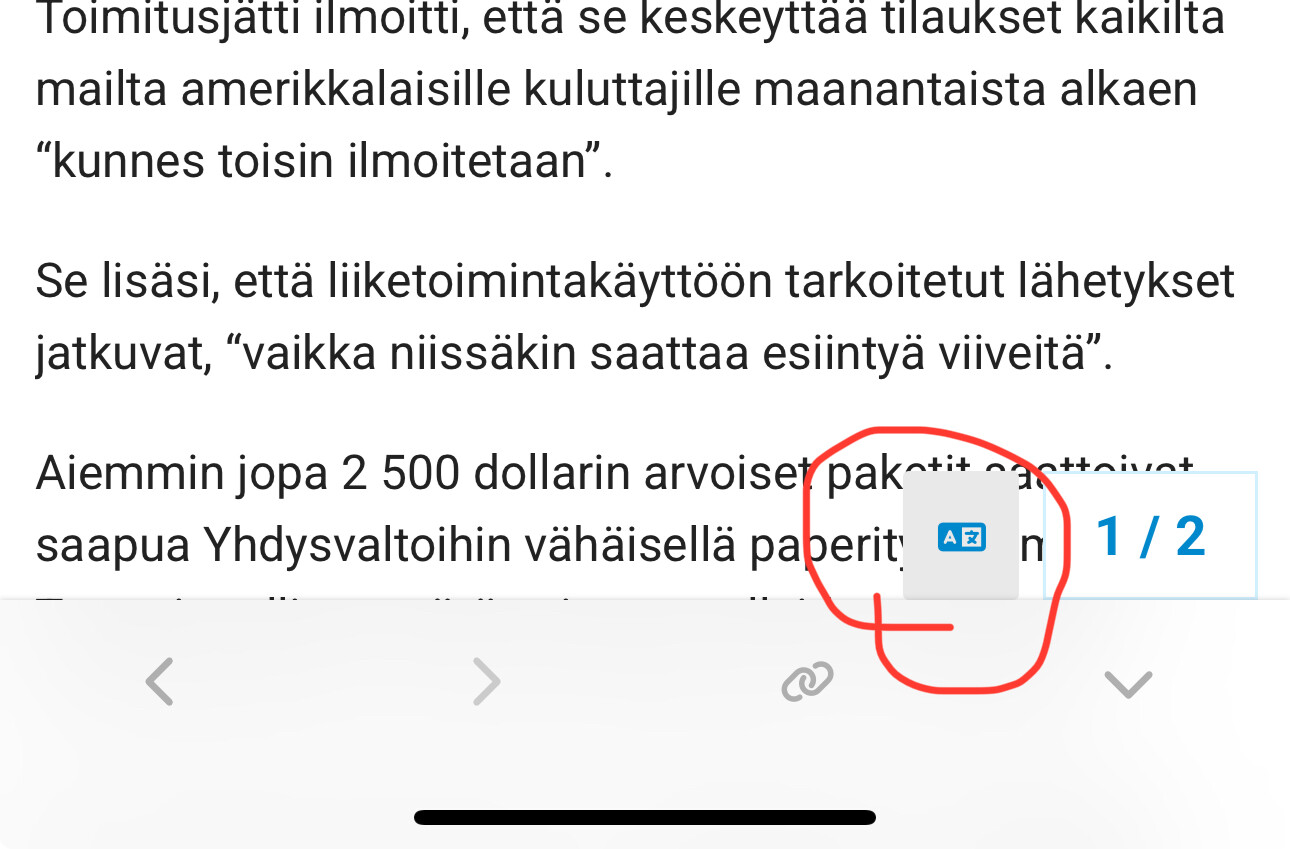Tap the link icon in the toolbar
The image size is (1290, 849).
[807, 682]
